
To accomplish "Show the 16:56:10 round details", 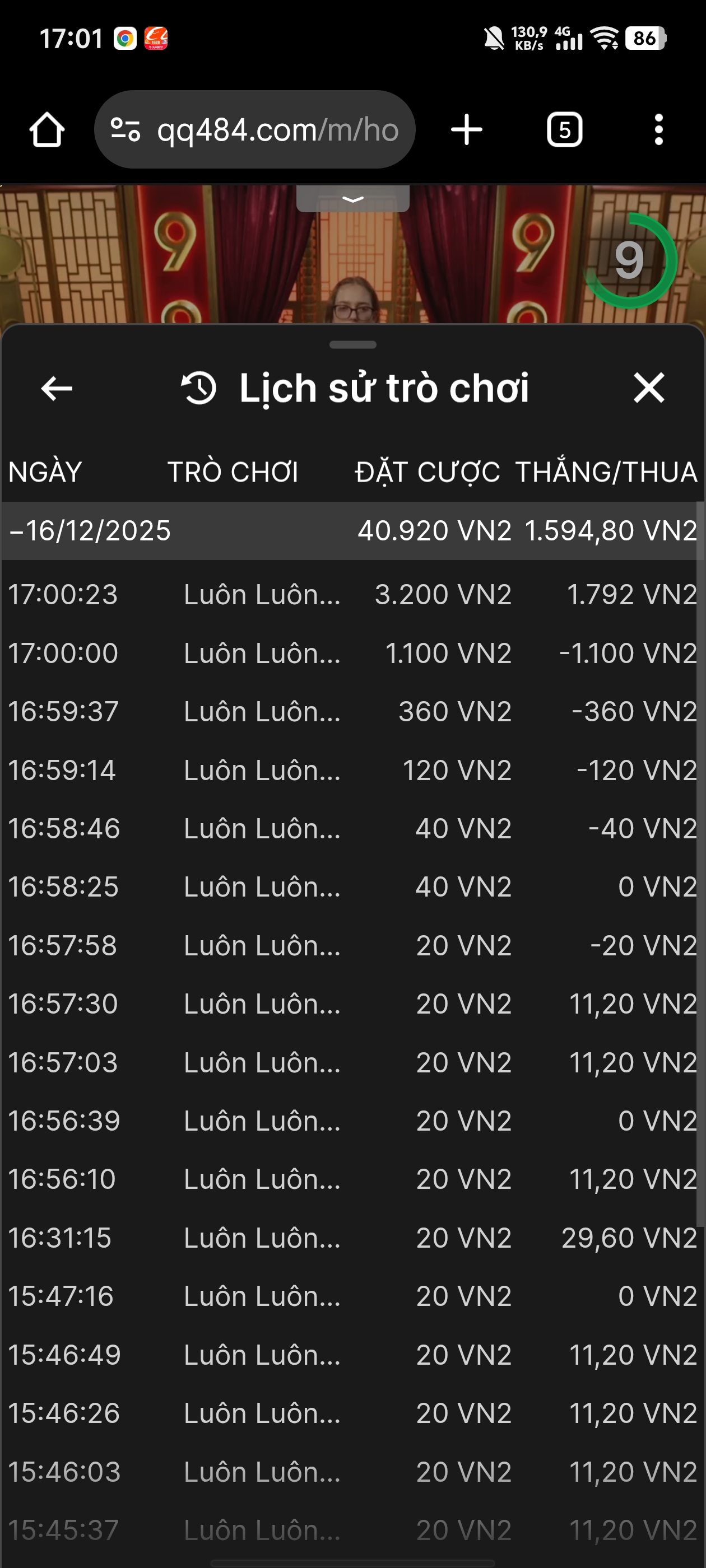I will (352, 1179).
